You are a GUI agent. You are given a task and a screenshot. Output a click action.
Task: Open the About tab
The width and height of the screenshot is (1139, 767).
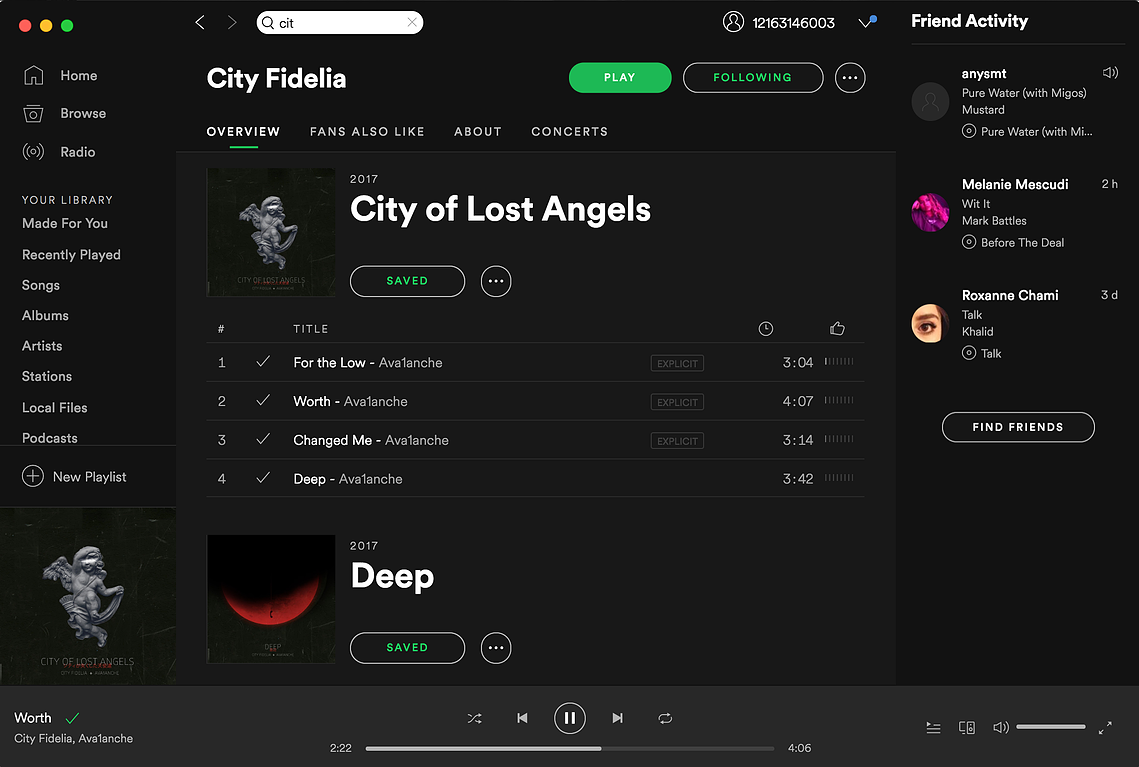pyautogui.click(x=477, y=131)
